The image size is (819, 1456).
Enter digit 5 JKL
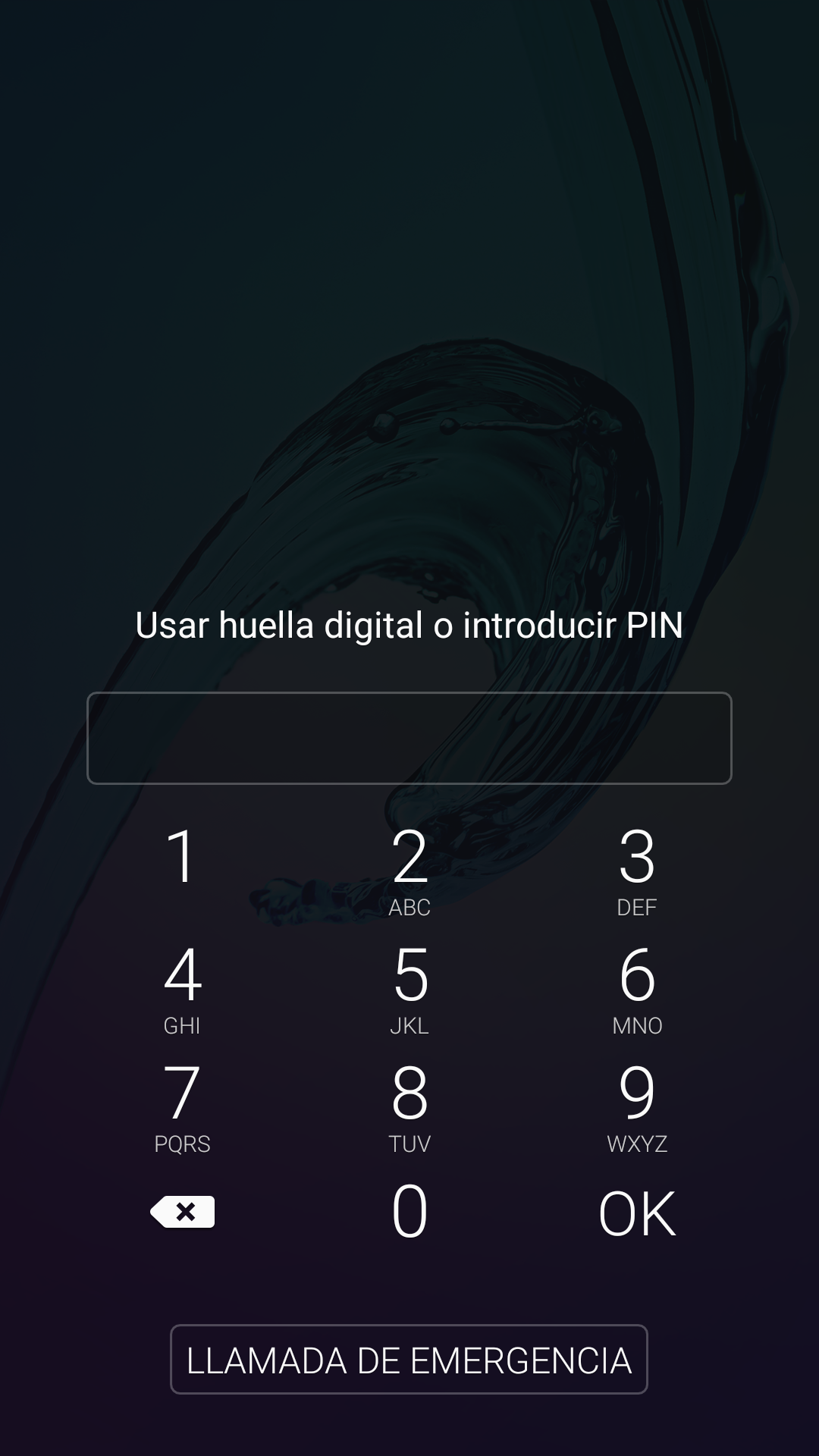click(x=409, y=986)
